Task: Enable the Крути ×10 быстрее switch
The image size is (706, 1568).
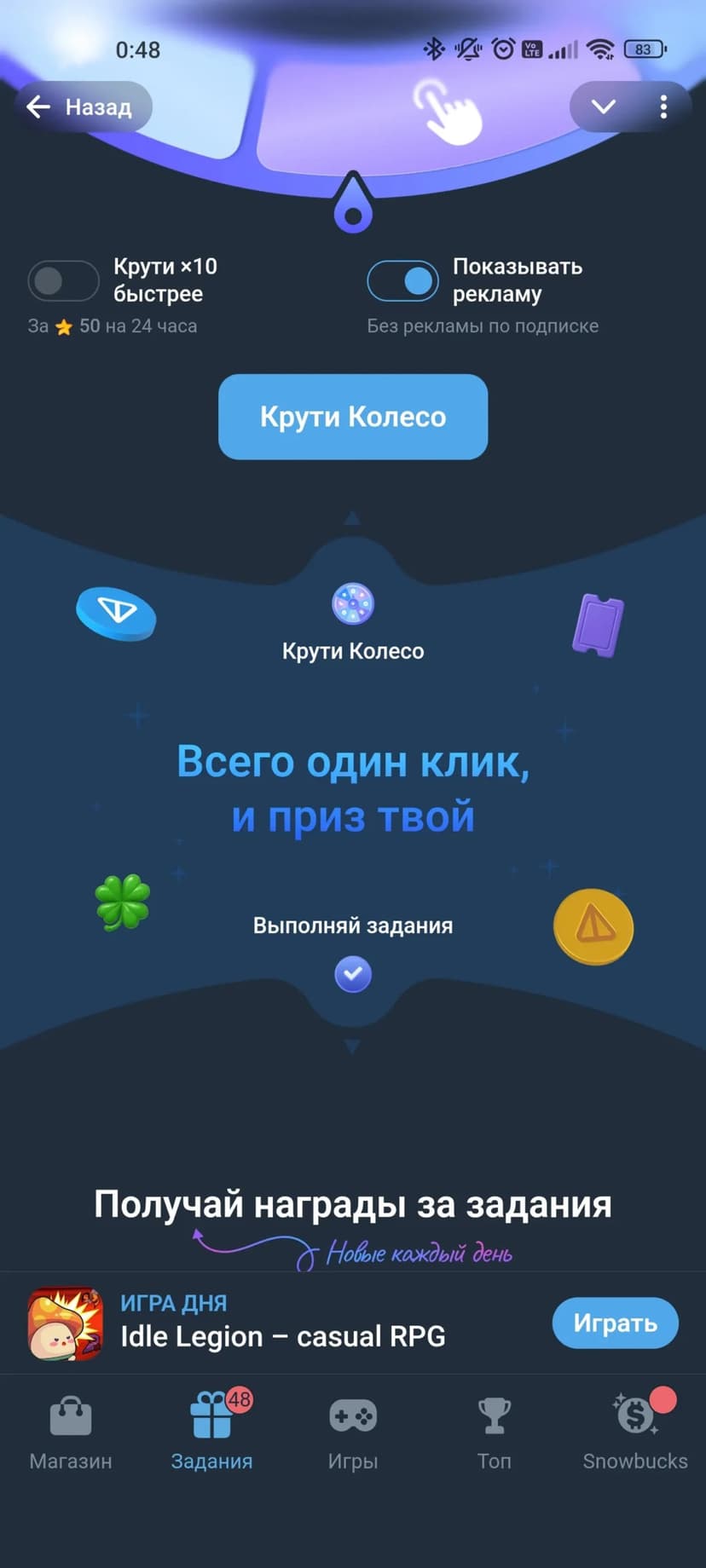Action: click(x=63, y=280)
